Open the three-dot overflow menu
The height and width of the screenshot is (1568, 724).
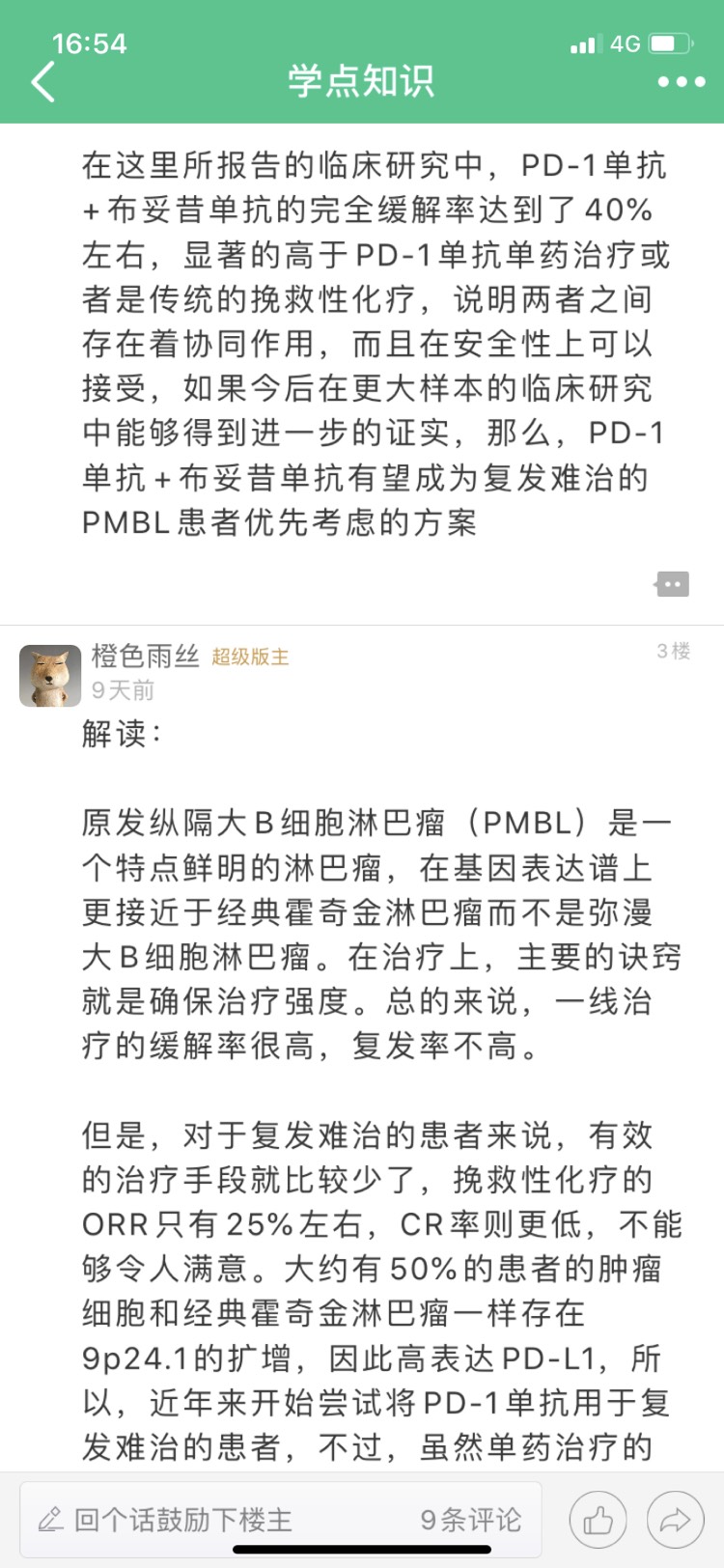click(x=681, y=82)
